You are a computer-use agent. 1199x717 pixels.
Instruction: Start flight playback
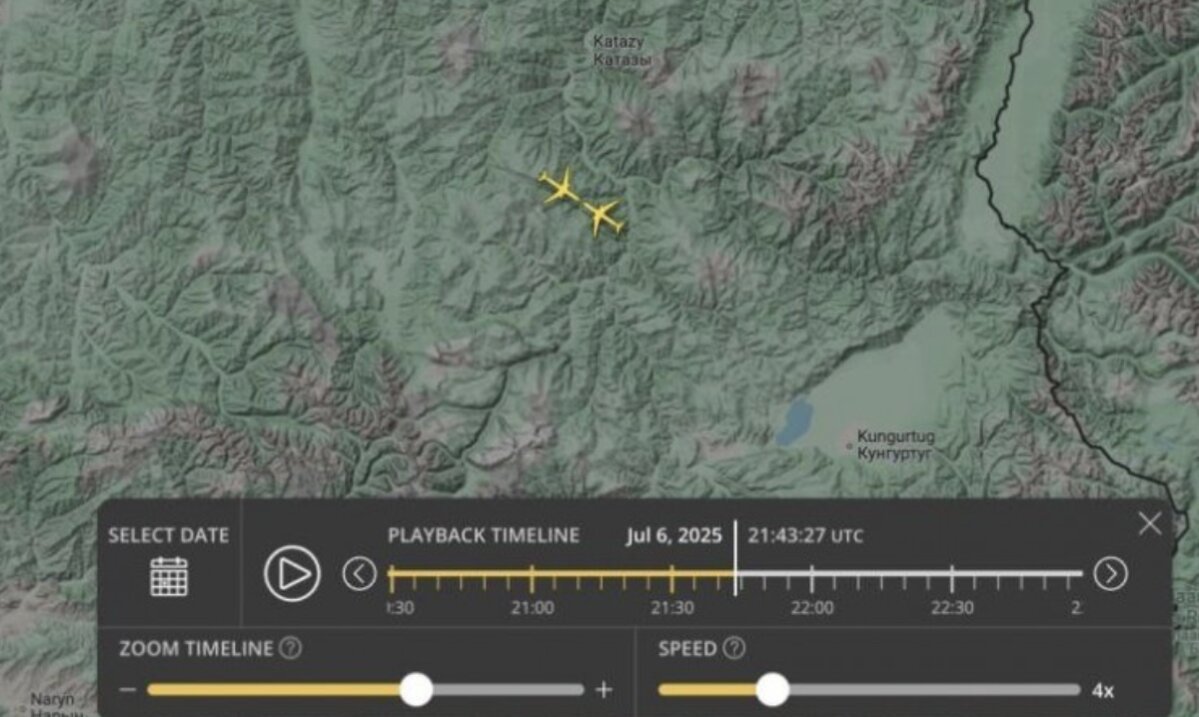tap(292, 574)
